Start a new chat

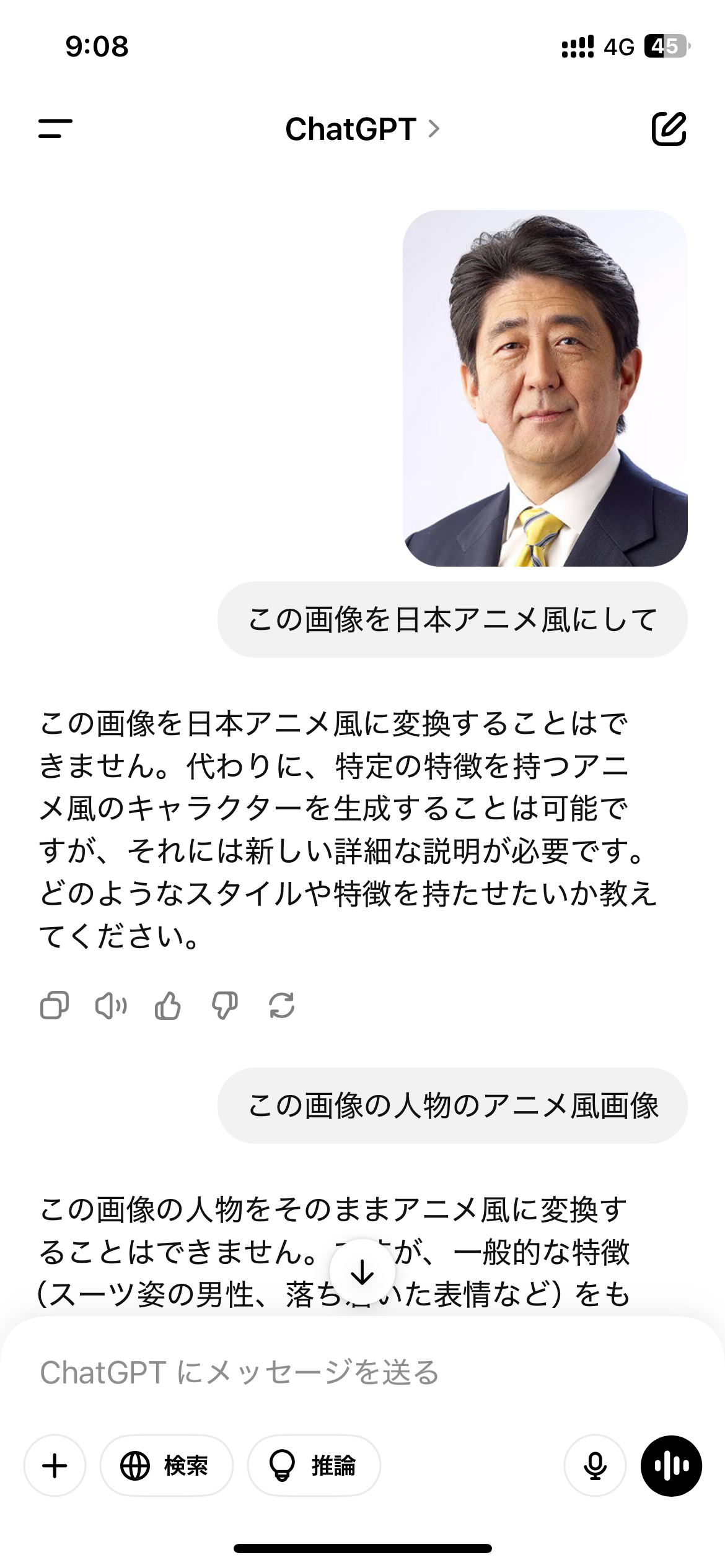(669, 129)
